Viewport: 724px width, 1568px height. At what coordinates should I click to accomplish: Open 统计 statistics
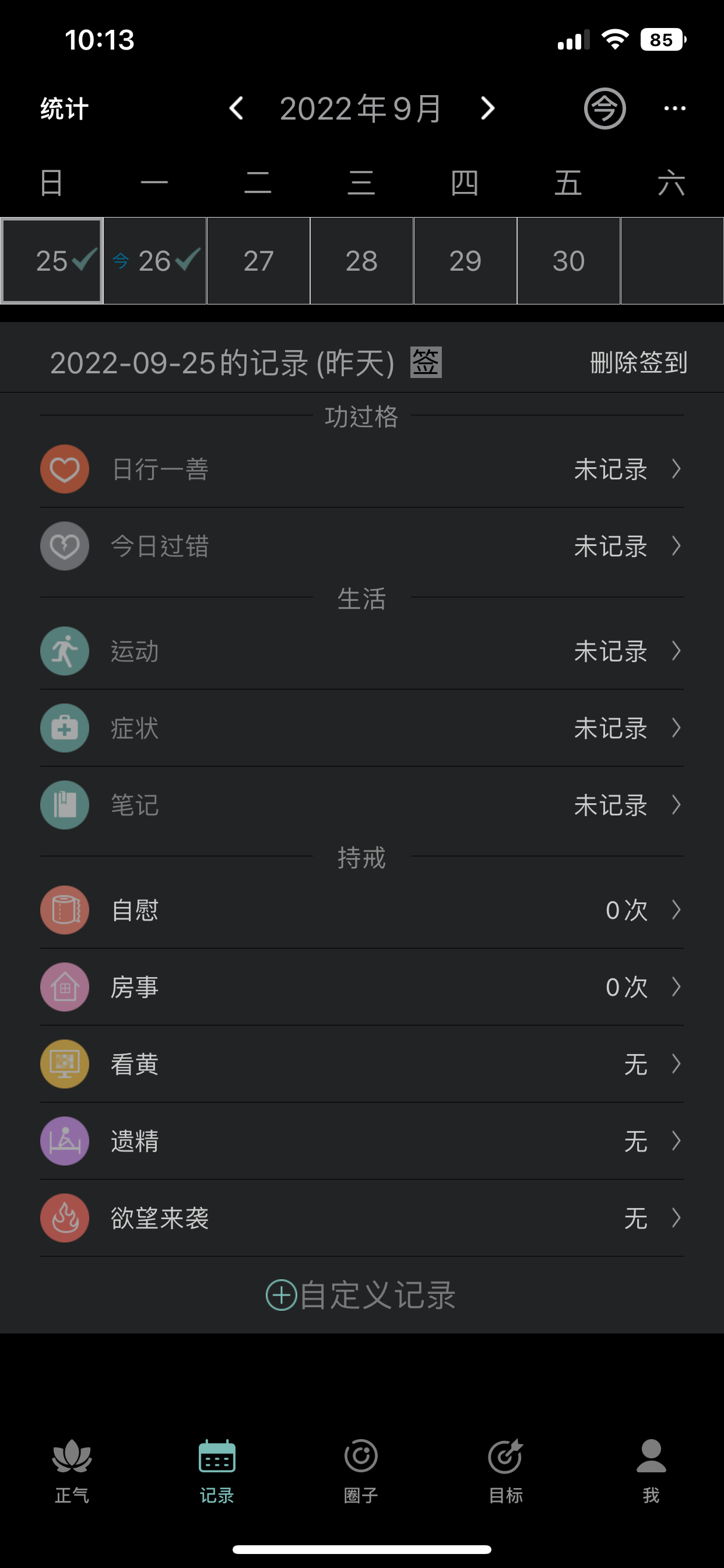[65, 109]
